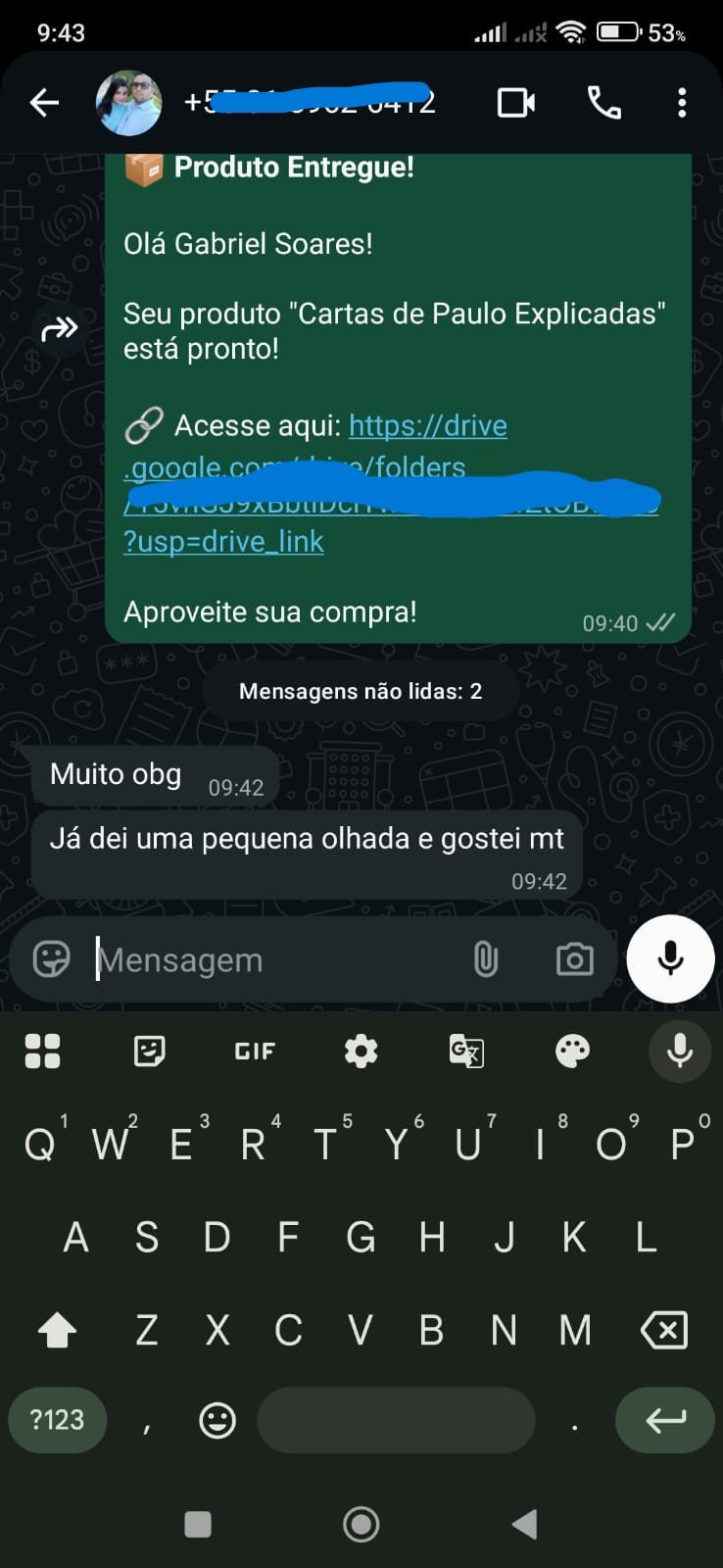Record a voice message
This screenshot has width=723, height=1568.
(671, 958)
